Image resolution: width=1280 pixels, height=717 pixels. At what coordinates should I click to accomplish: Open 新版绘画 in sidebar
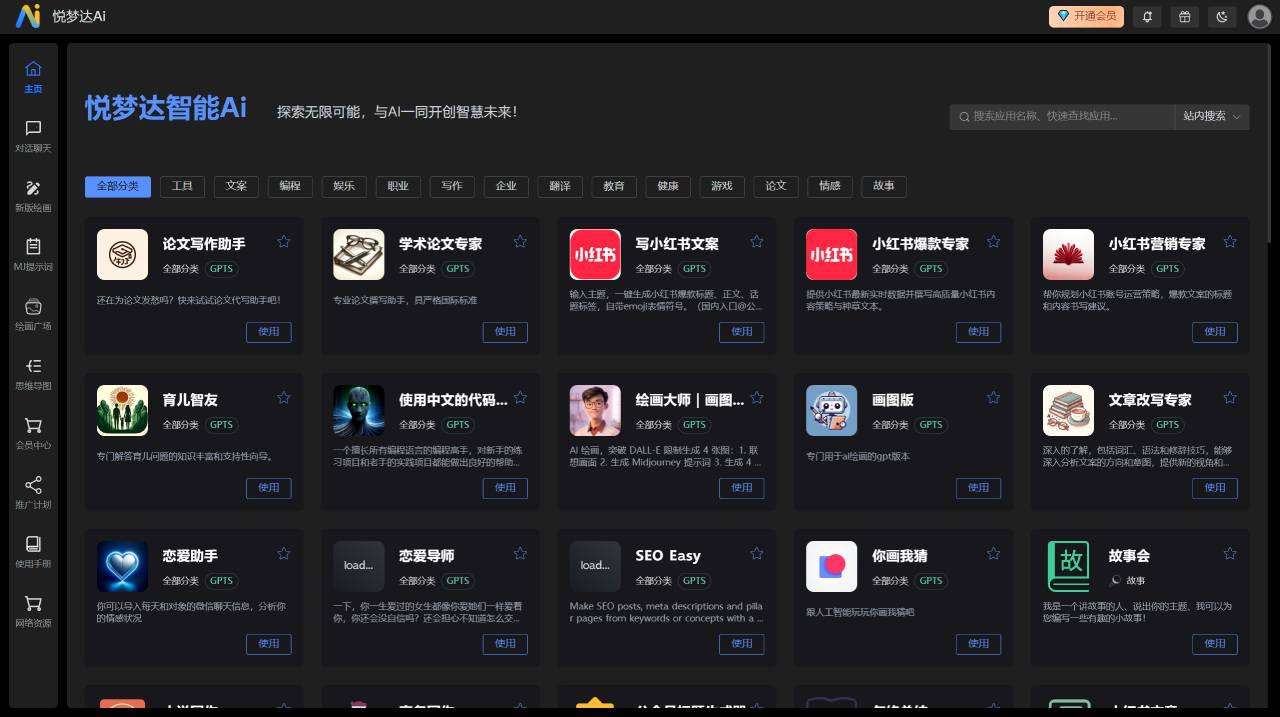click(x=33, y=196)
